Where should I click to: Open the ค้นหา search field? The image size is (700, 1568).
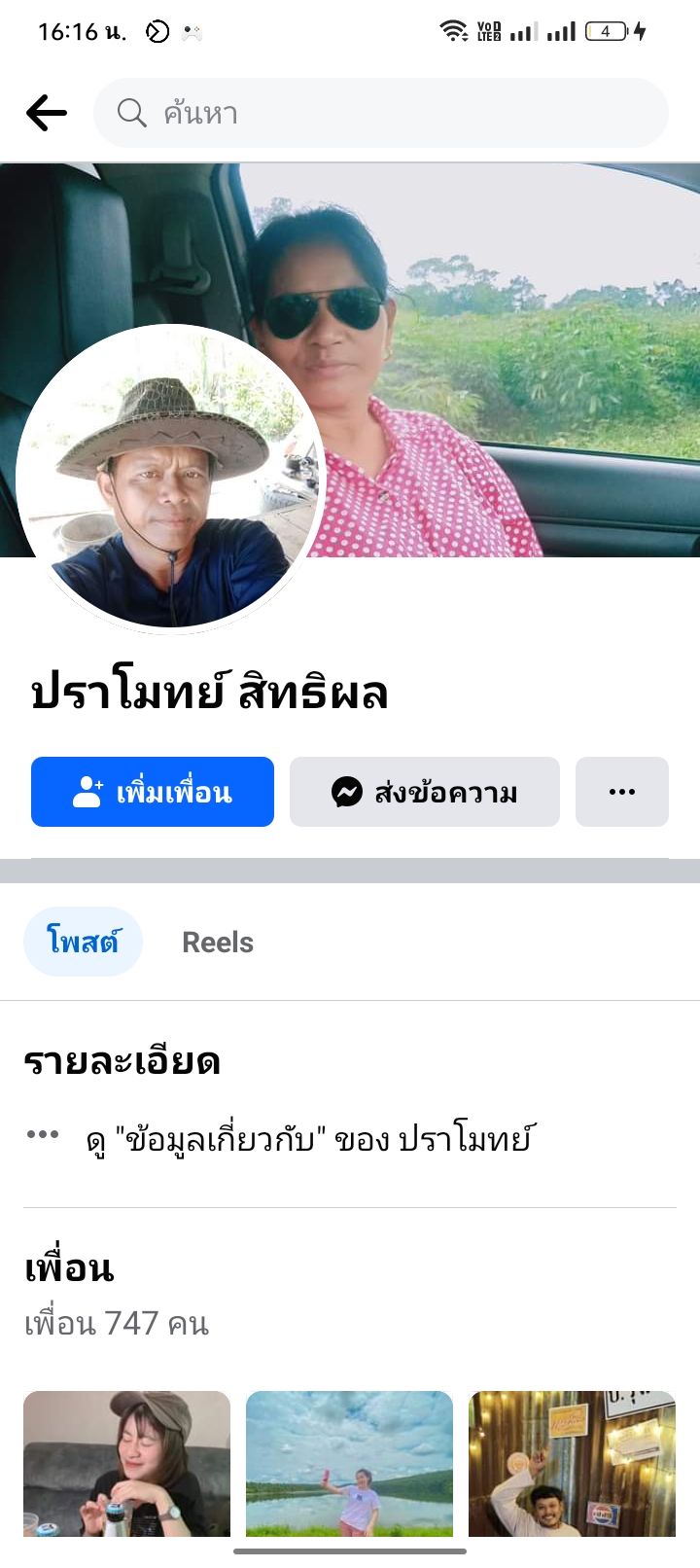[x=380, y=113]
